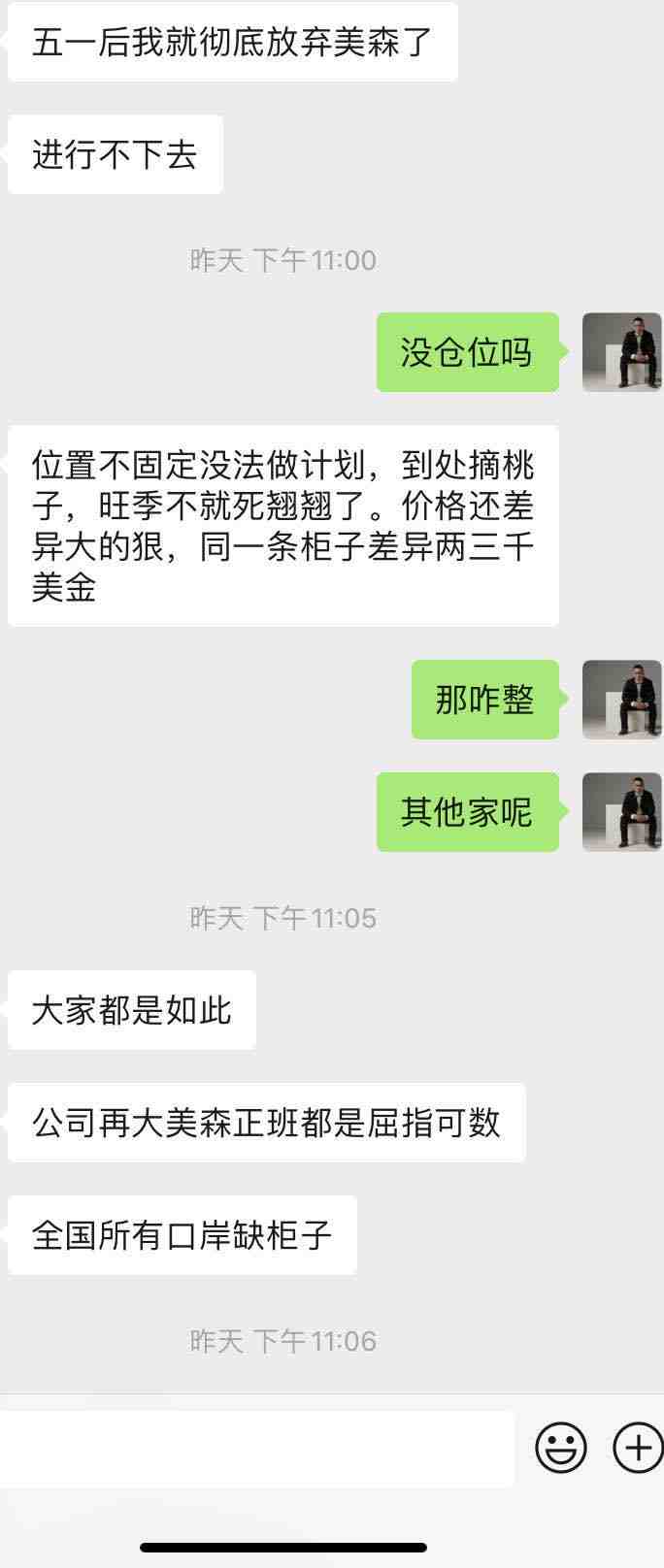
Task: Open sender's avatar beside 其他家呢
Action: coord(621,812)
